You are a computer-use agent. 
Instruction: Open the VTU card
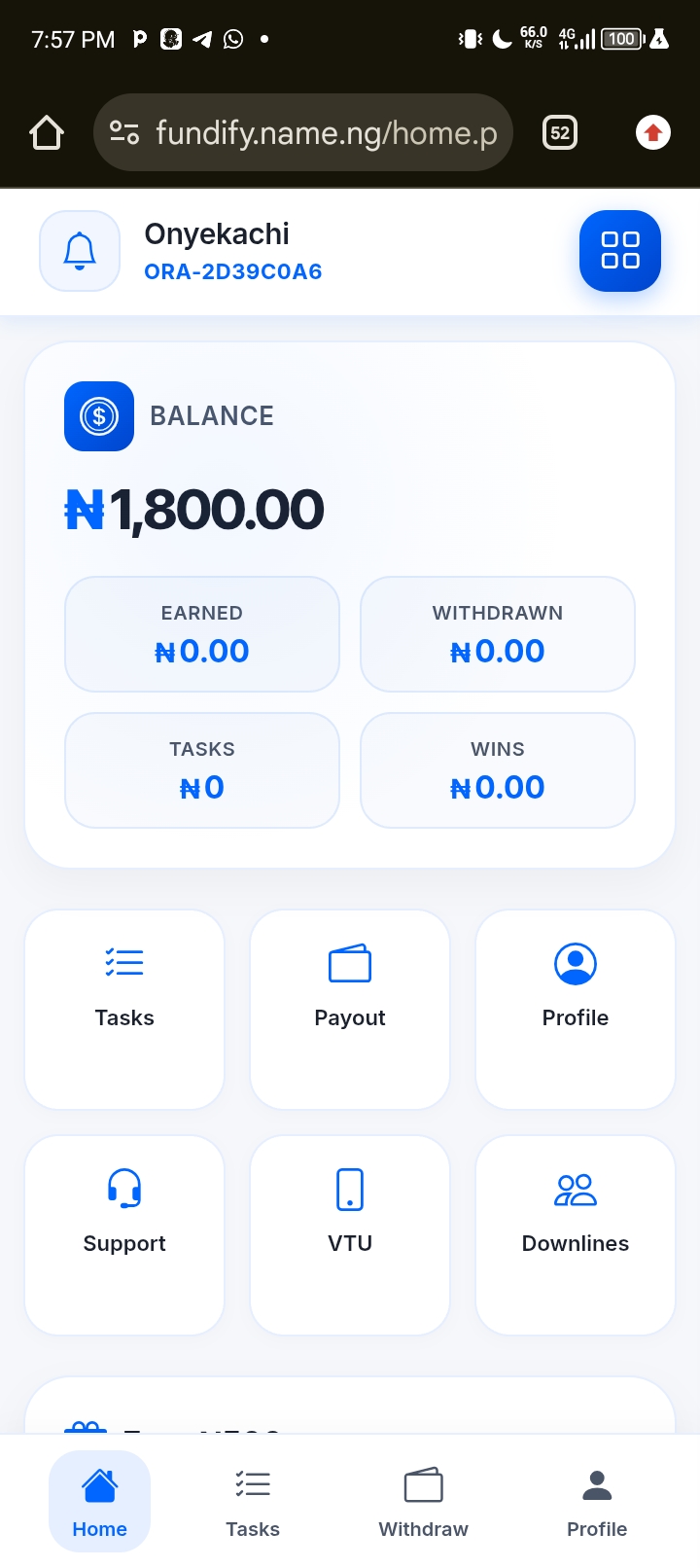350,1234
